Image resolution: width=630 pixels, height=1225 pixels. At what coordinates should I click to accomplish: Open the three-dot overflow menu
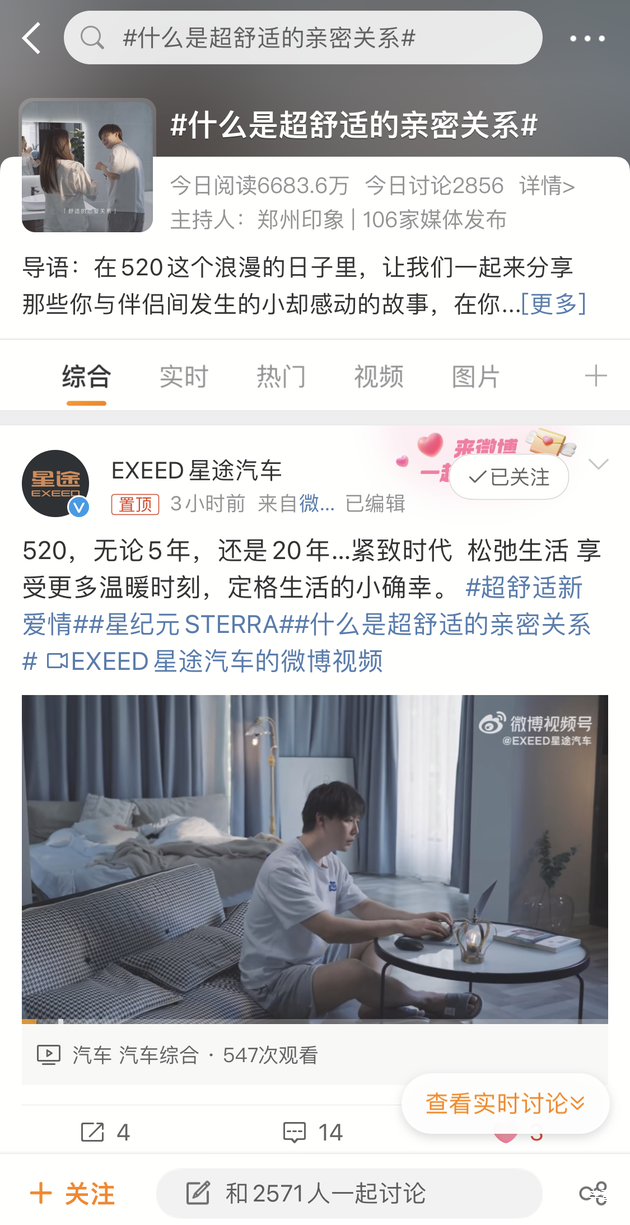click(x=587, y=39)
